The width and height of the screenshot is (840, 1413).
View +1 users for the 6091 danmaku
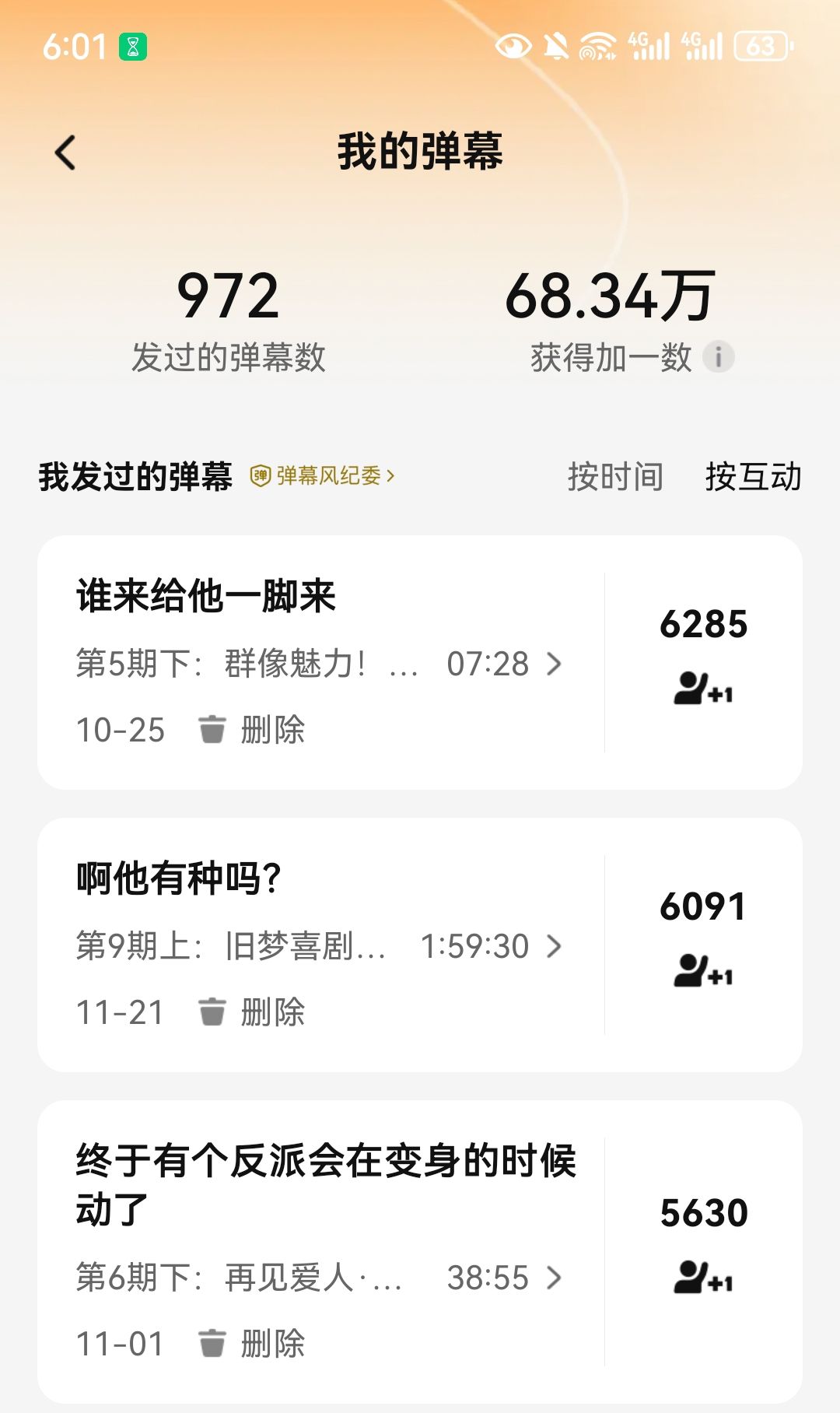click(703, 971)
